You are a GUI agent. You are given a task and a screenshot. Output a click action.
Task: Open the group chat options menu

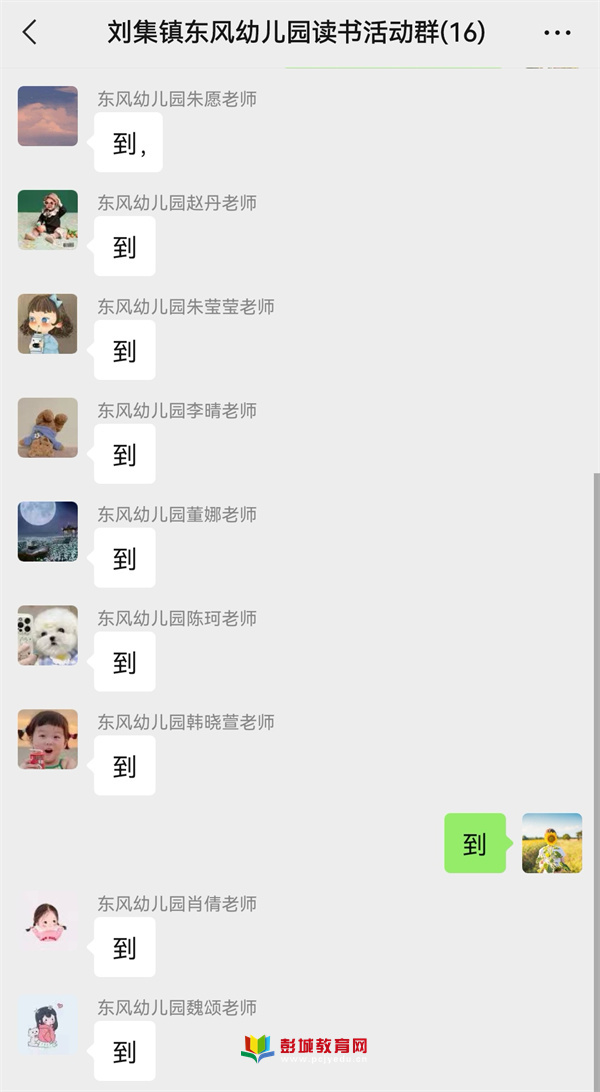click(557, 32)
